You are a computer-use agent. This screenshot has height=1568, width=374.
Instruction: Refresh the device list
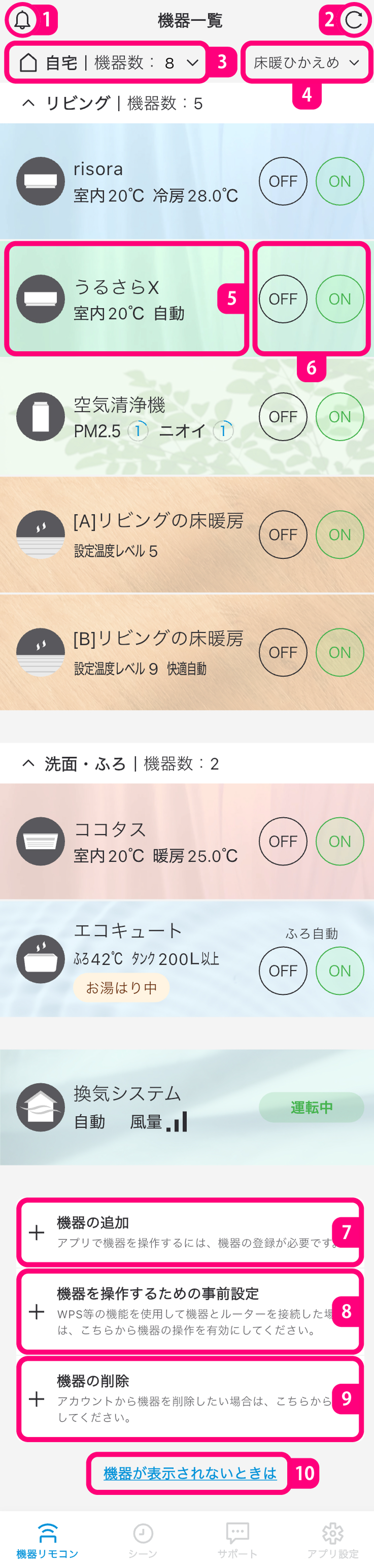353,20
